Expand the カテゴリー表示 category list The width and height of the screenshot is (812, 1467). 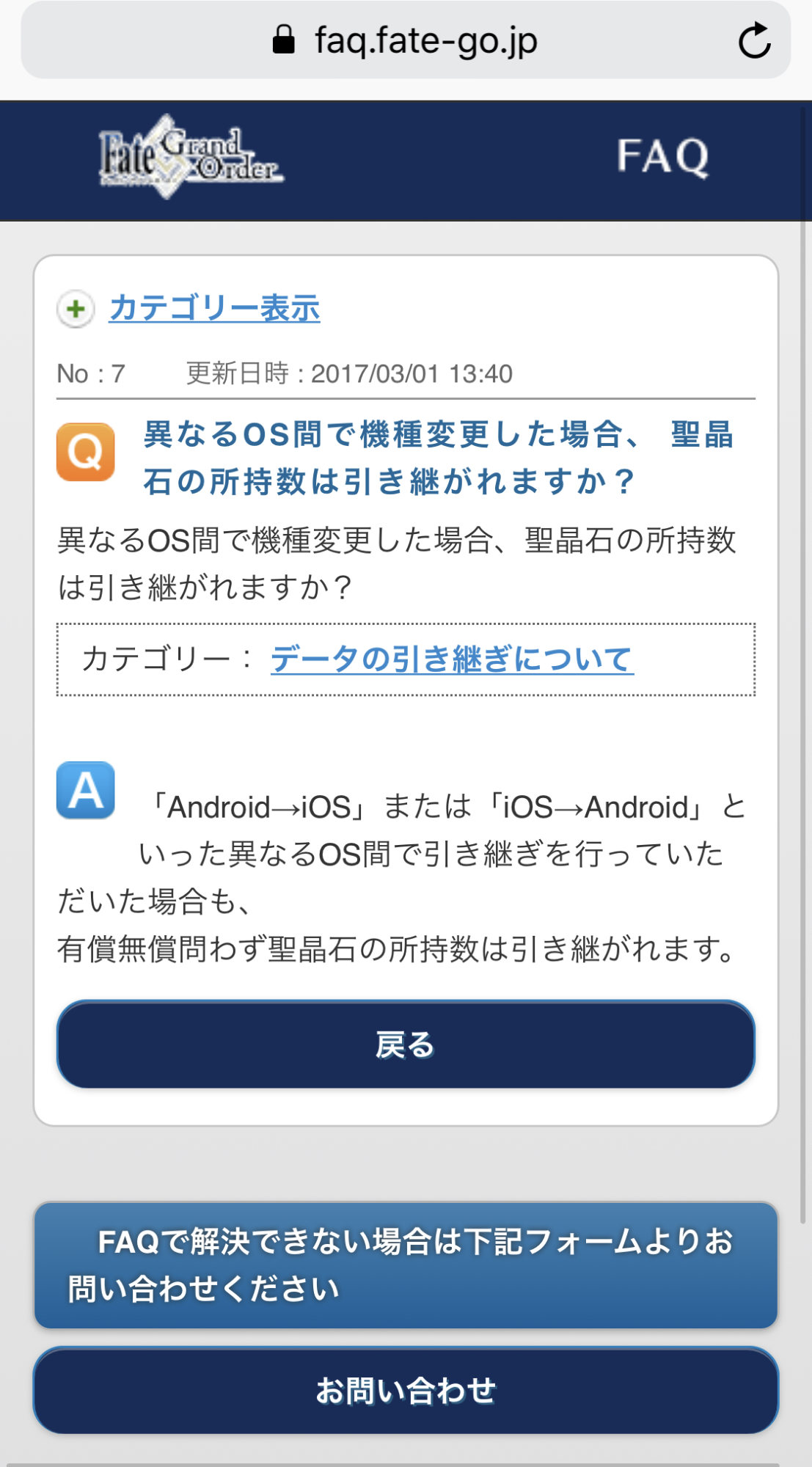pos(214,308)
